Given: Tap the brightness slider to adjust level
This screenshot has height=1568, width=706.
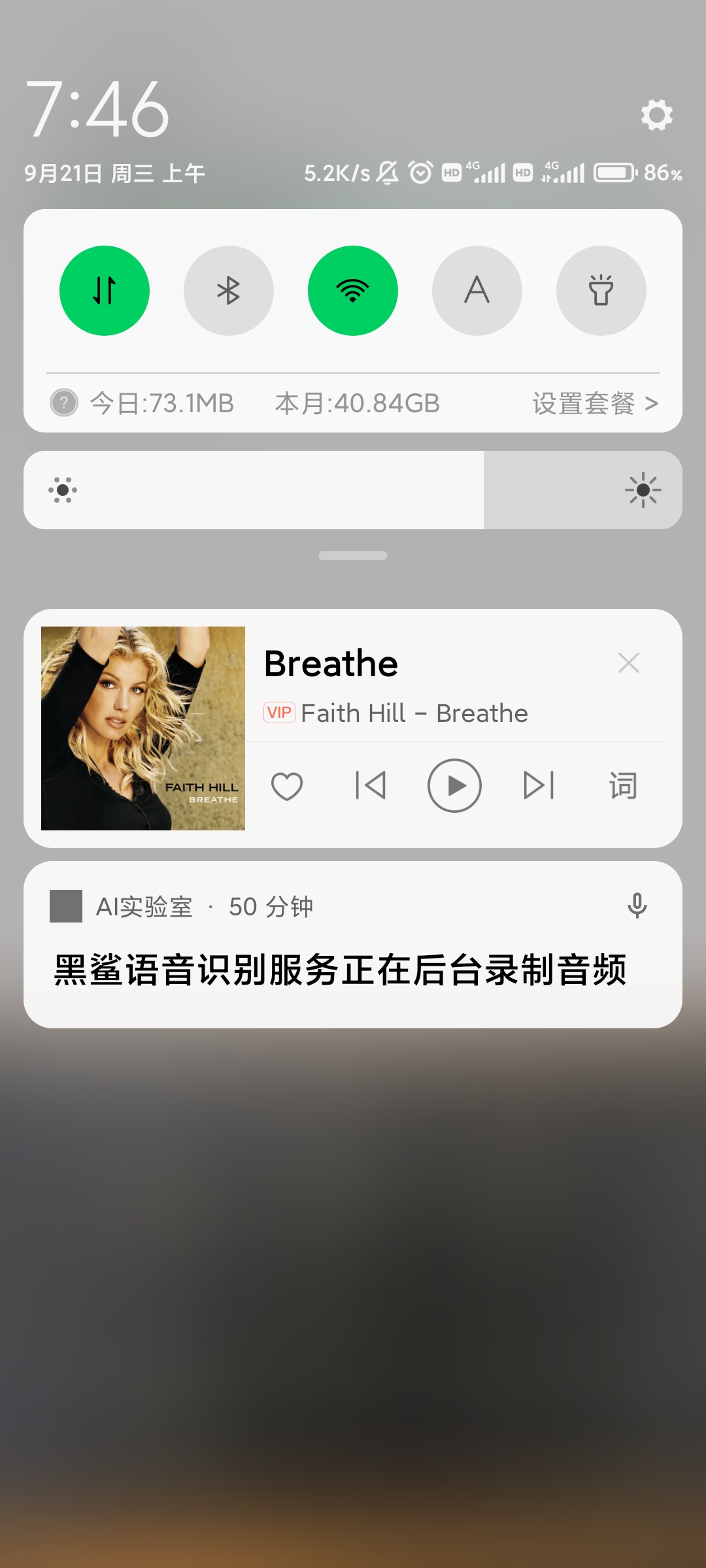Looking at the screenshot, I should (x=353, y=490).
